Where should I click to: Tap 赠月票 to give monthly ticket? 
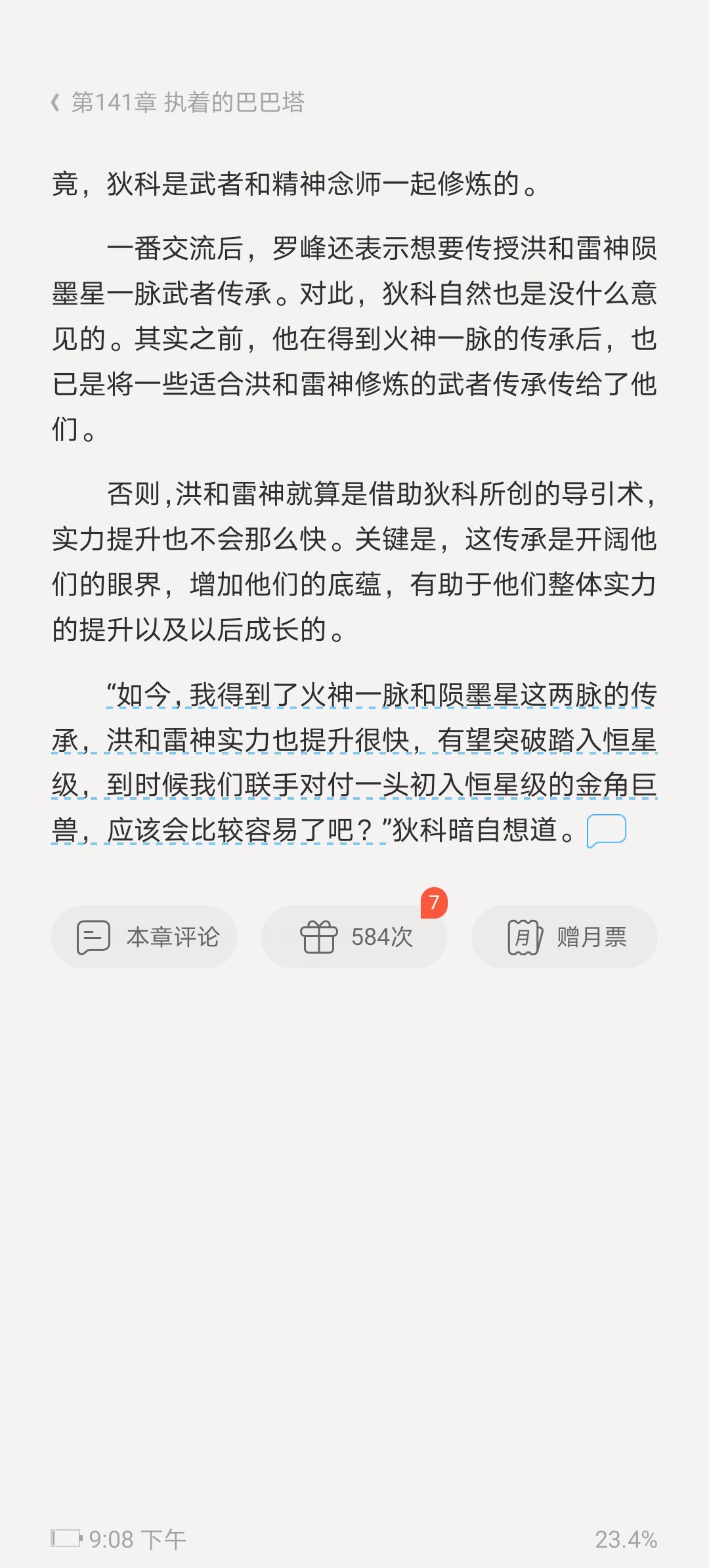(x=565, y=937)
